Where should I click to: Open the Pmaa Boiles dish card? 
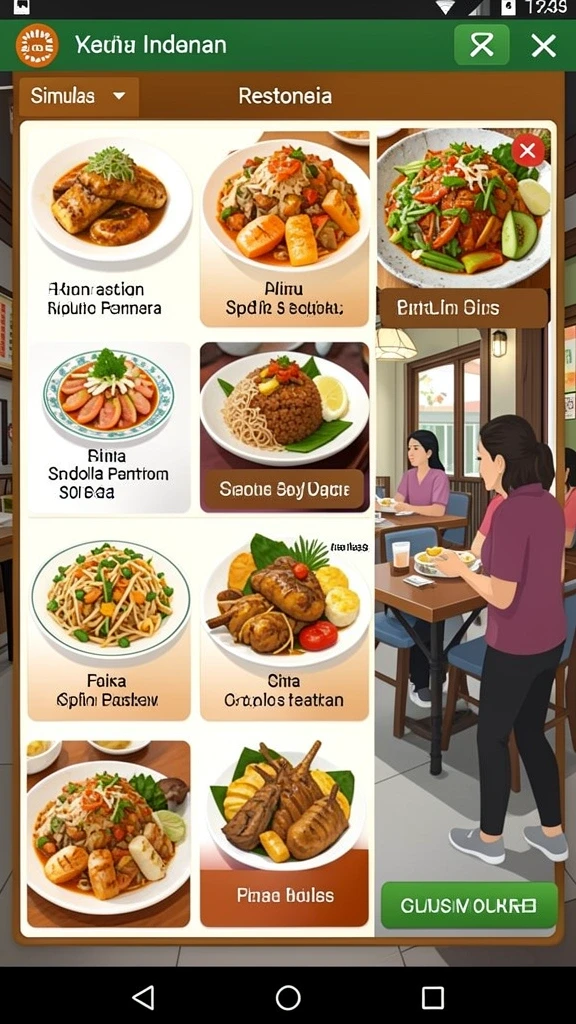pyautogui.click(x=285, y=833)
